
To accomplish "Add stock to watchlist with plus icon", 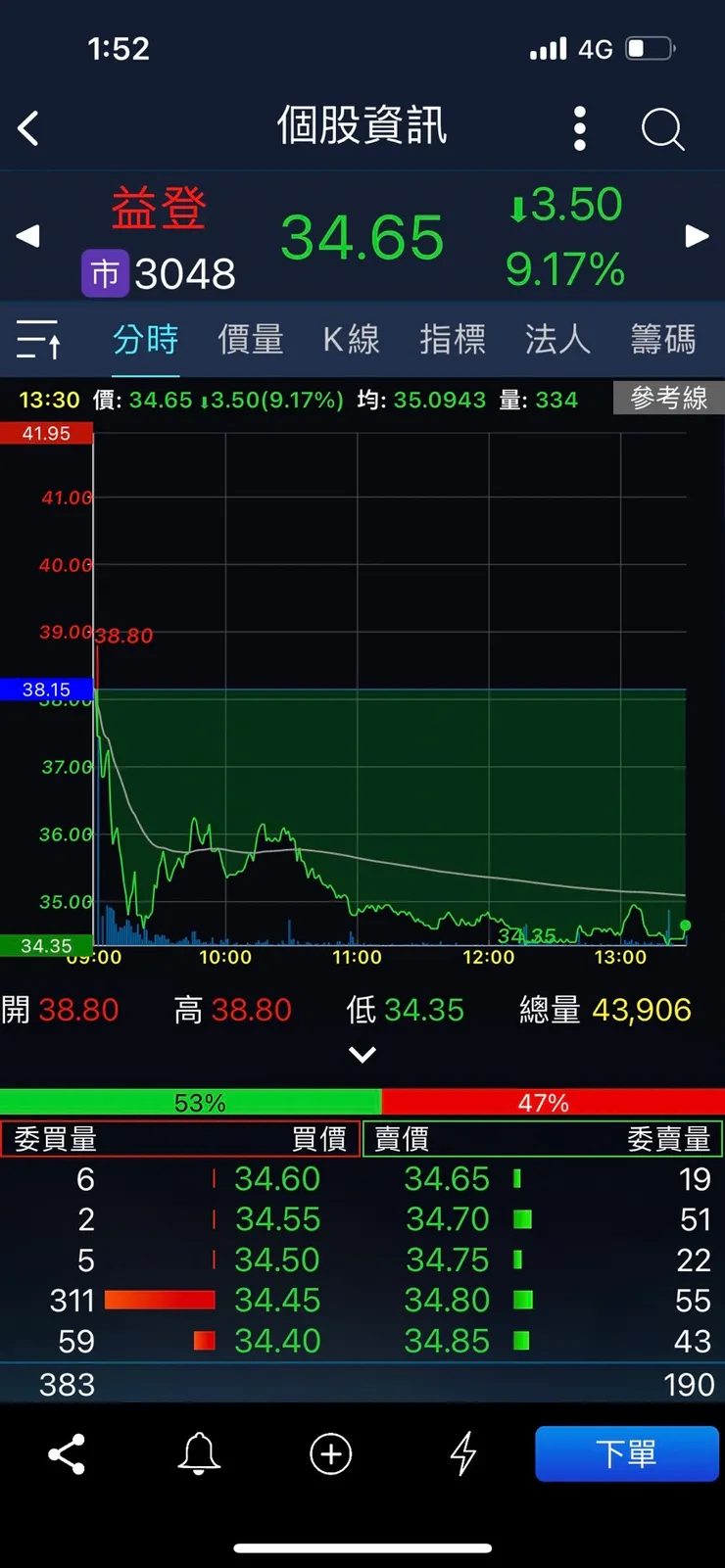I will click(330, 1454).
